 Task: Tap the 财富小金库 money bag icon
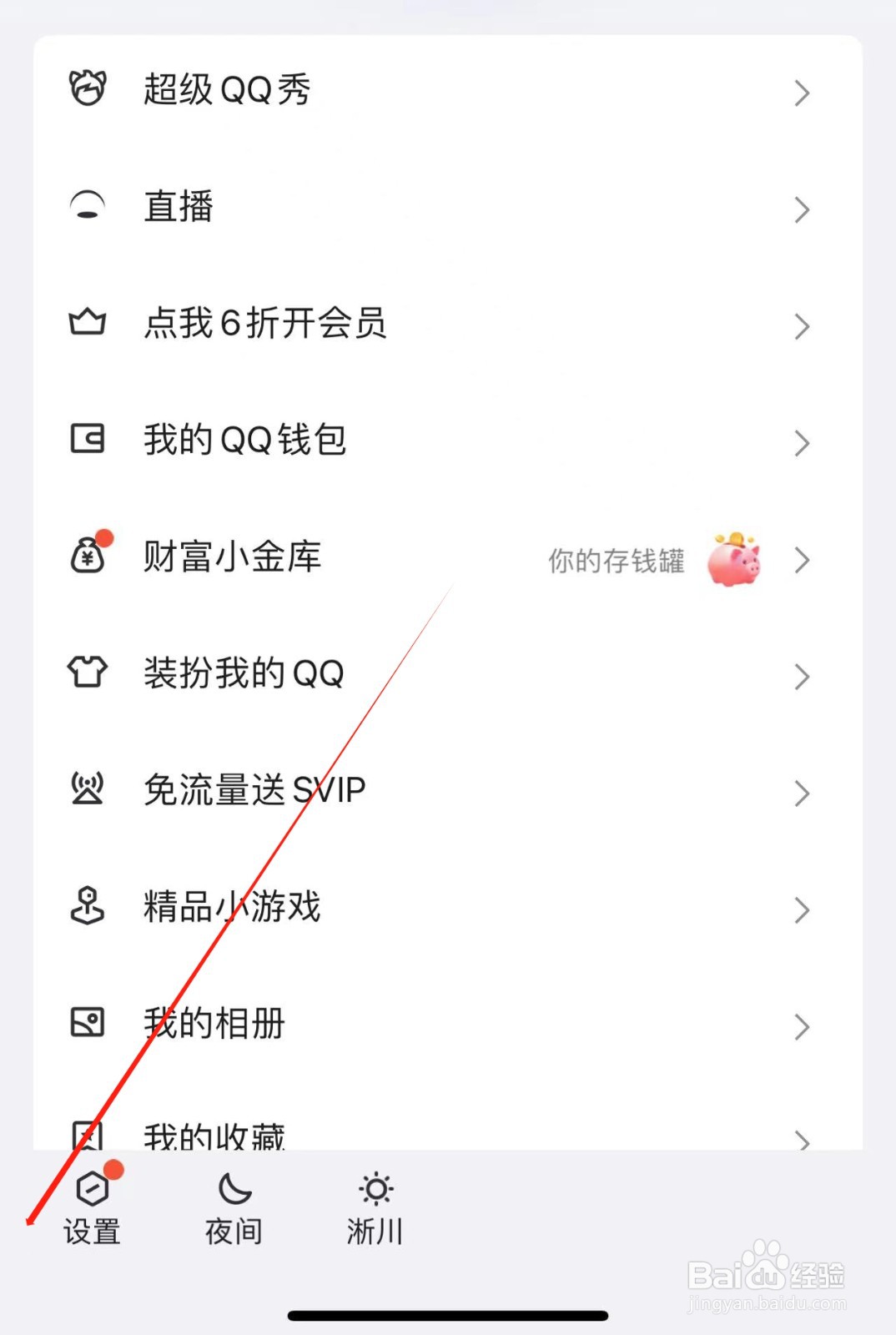tap(88, 557)
